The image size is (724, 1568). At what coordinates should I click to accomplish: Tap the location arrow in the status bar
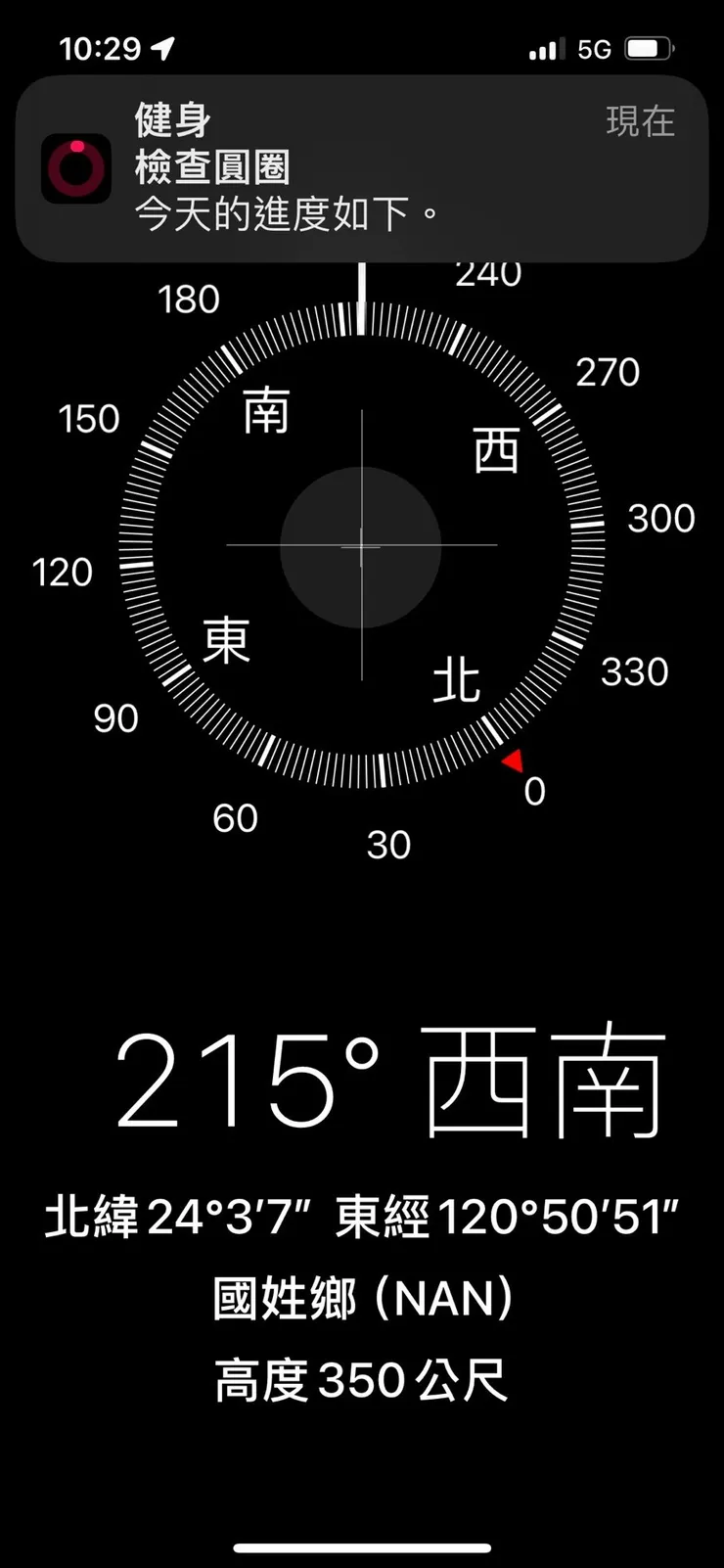tap(162, 46)
